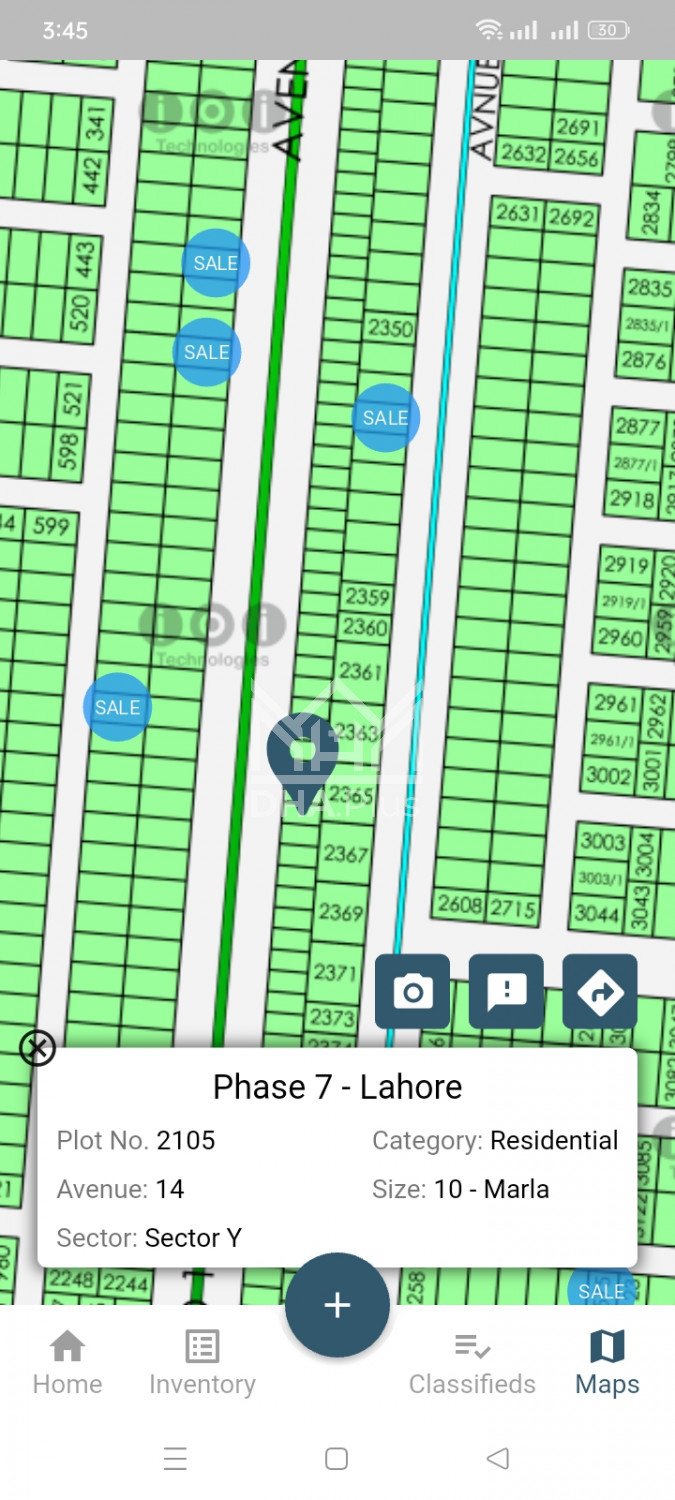This screenshot has height=1500, width=675.
Task: Close the plot details card
Action: 37,1048
